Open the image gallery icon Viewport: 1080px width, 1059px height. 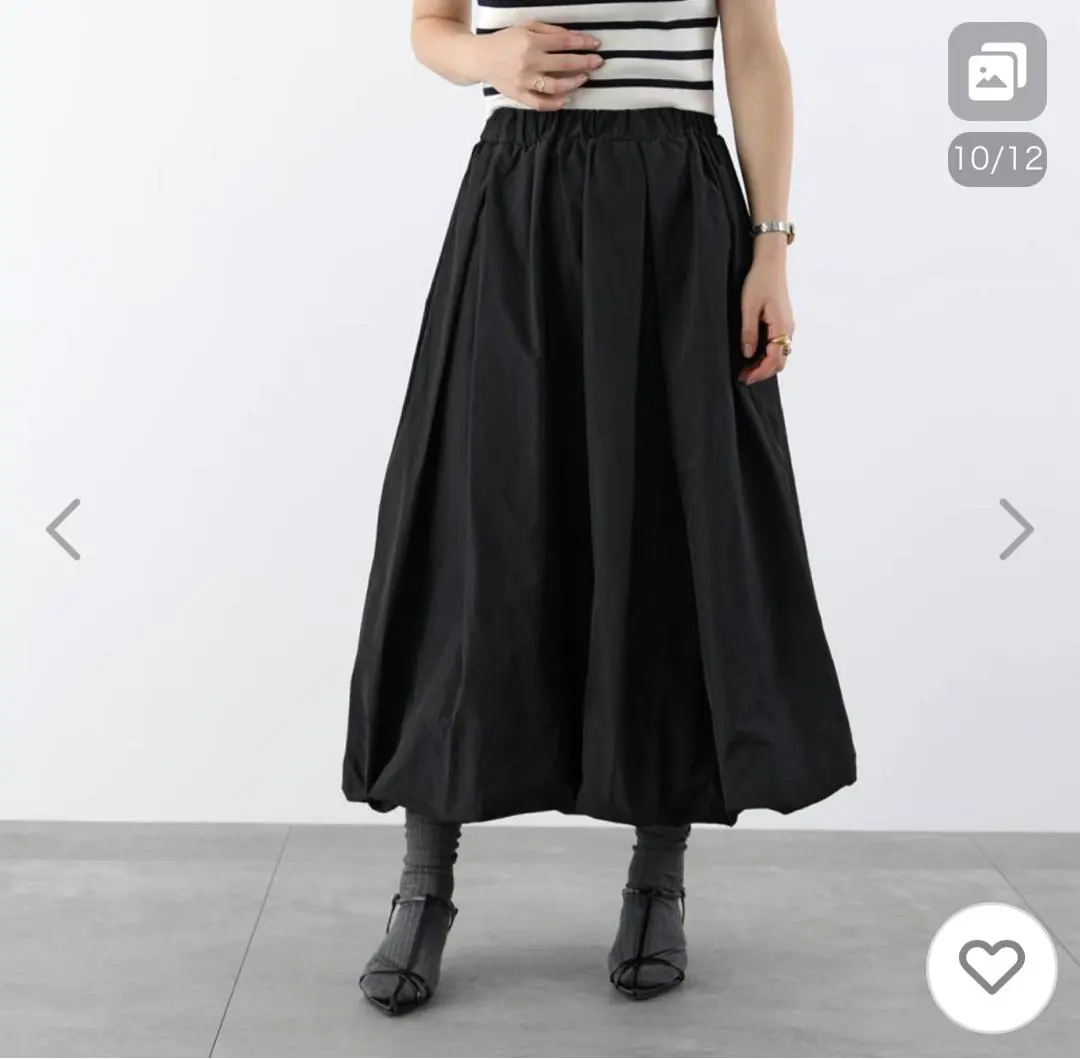click(x=996, y=72)
